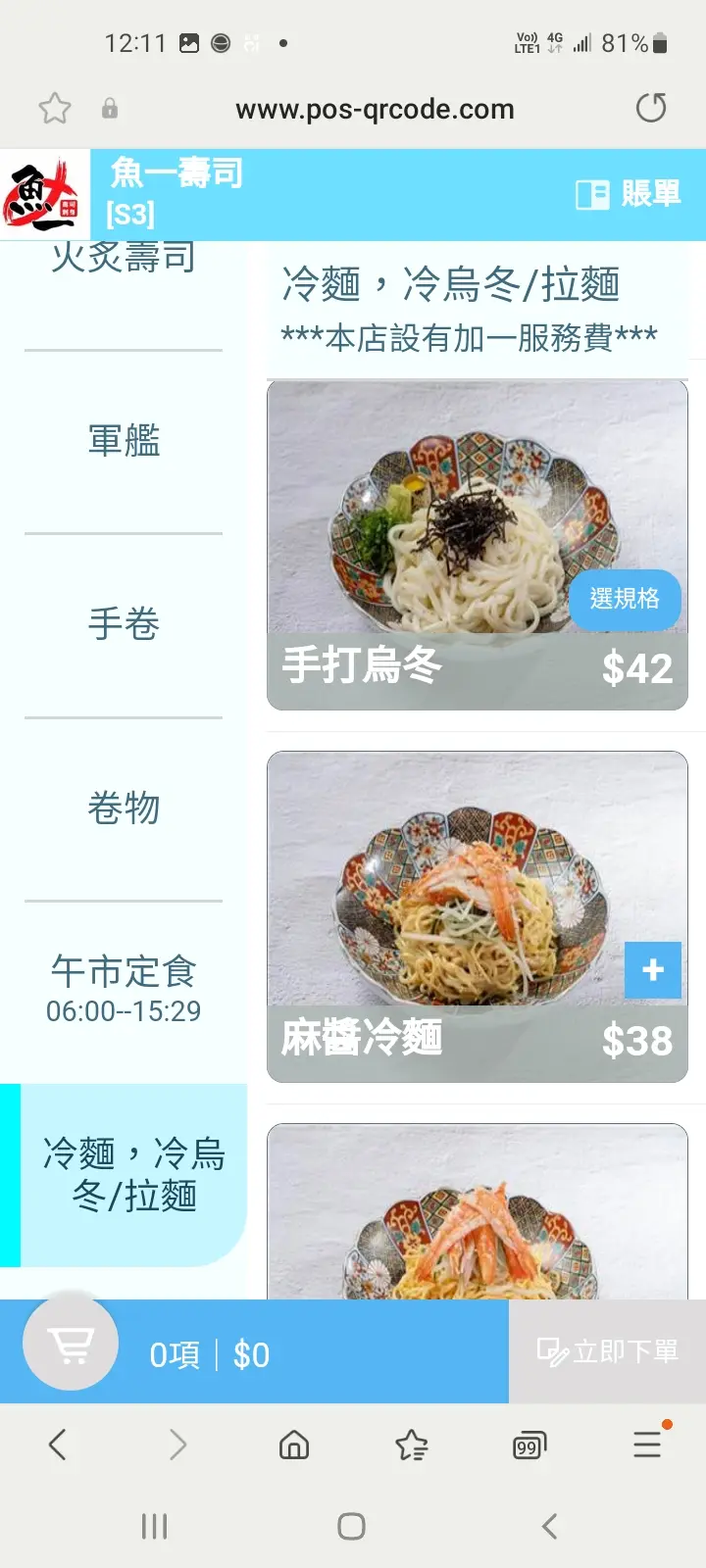The width and height of the screenshot is (706, 1568).
Task: View the shopping cart
Action: (x=71, y=1344)
